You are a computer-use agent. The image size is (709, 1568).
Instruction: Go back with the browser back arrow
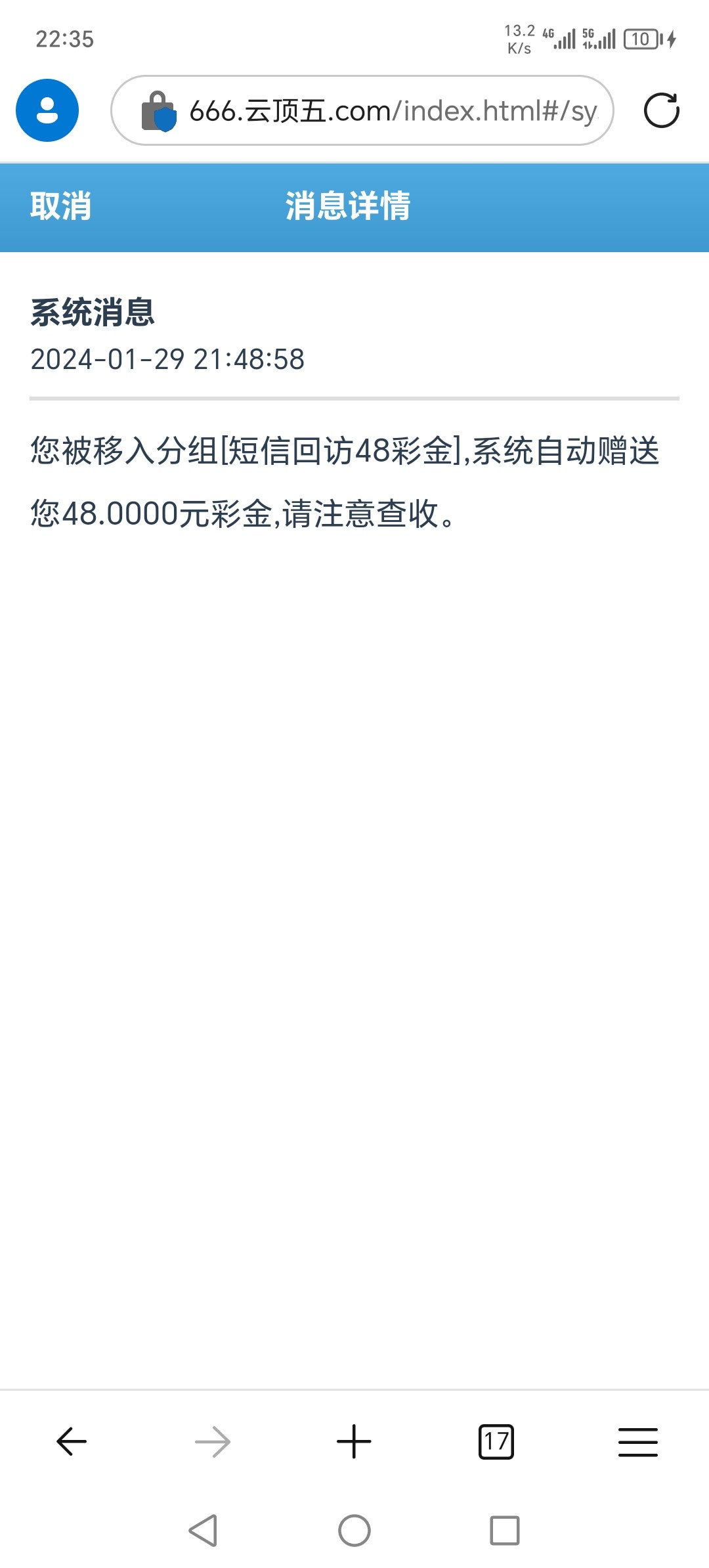click(x=72, y=1442)
